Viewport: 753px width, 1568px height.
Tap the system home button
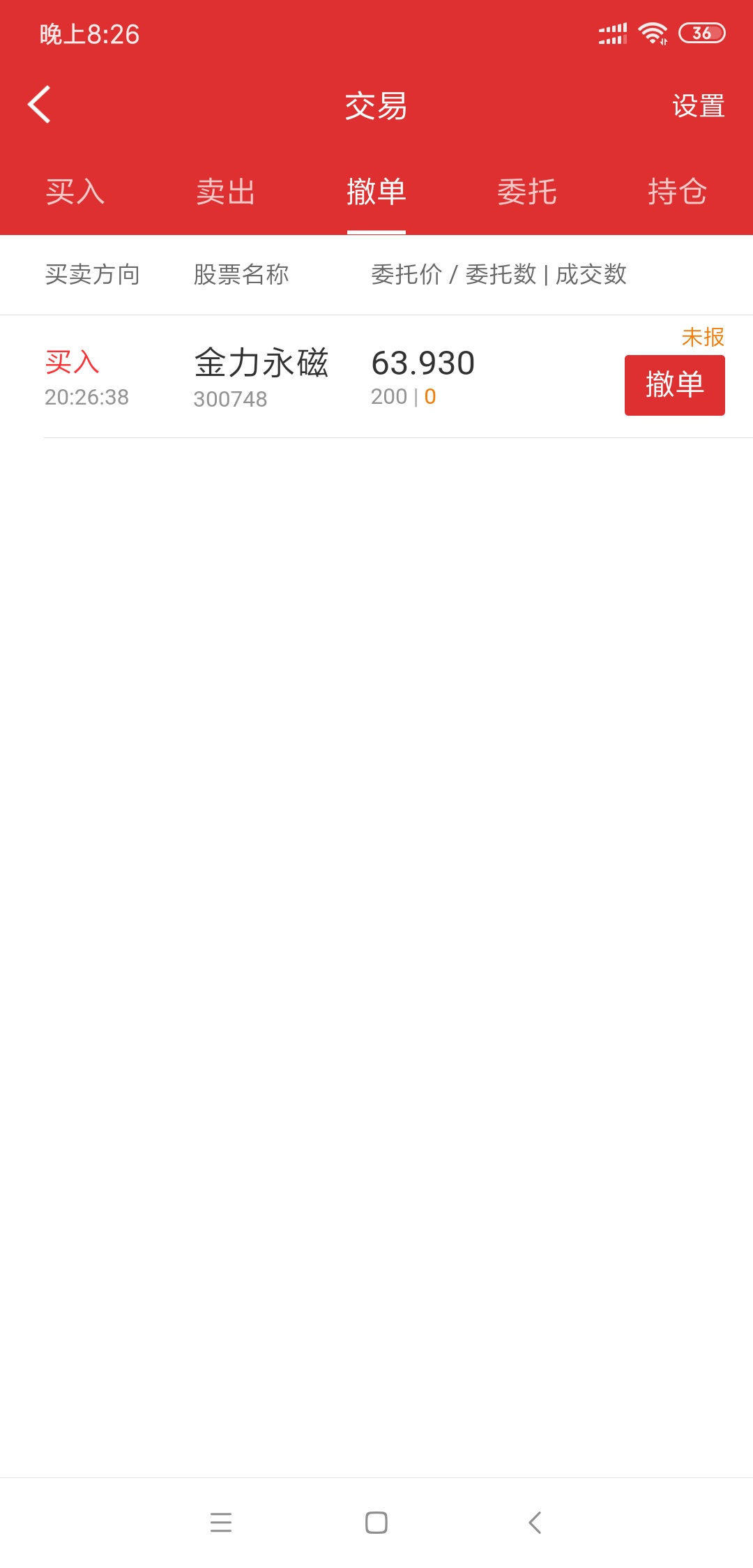click(x=376, y=1522)
